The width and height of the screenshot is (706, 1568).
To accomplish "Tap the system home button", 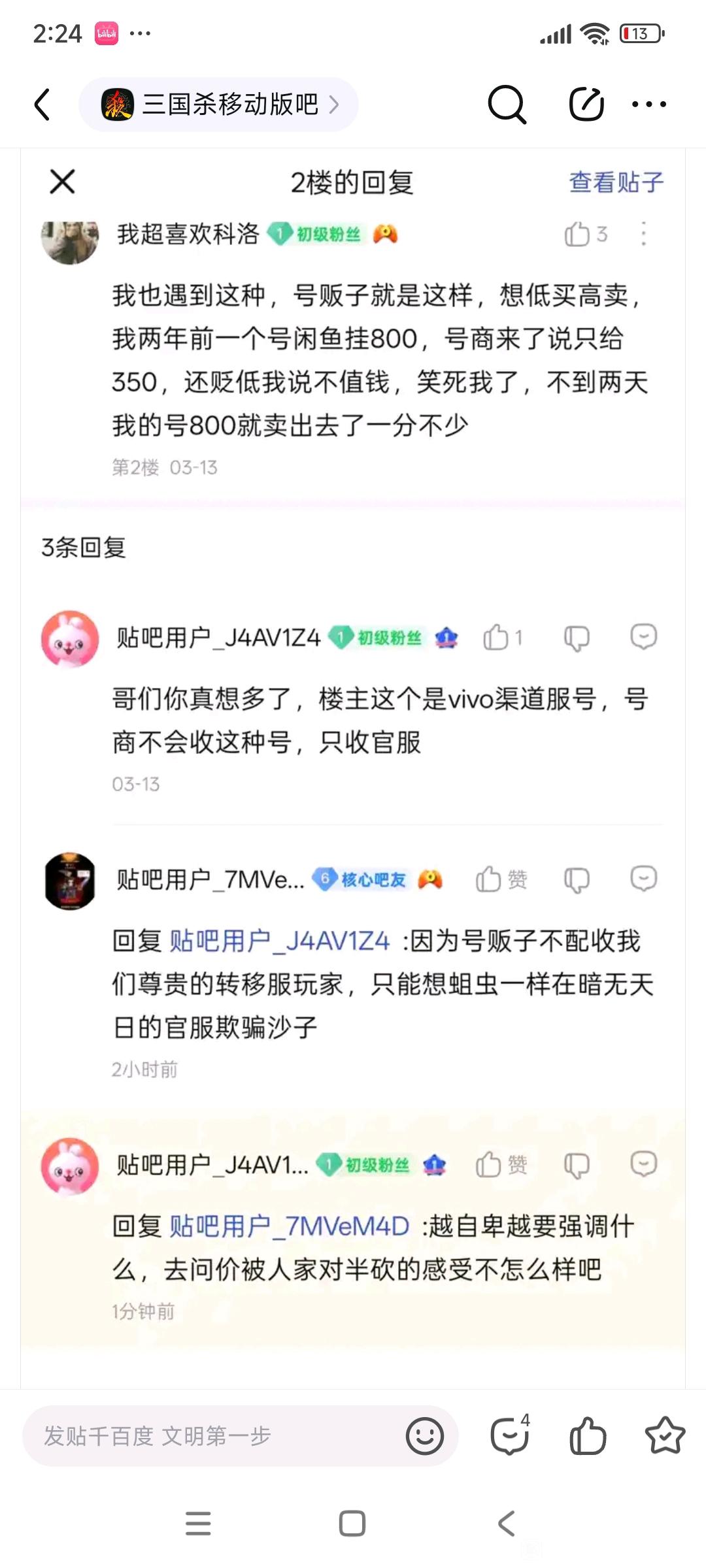I will pyautogui.click(x=352, y=1524).
